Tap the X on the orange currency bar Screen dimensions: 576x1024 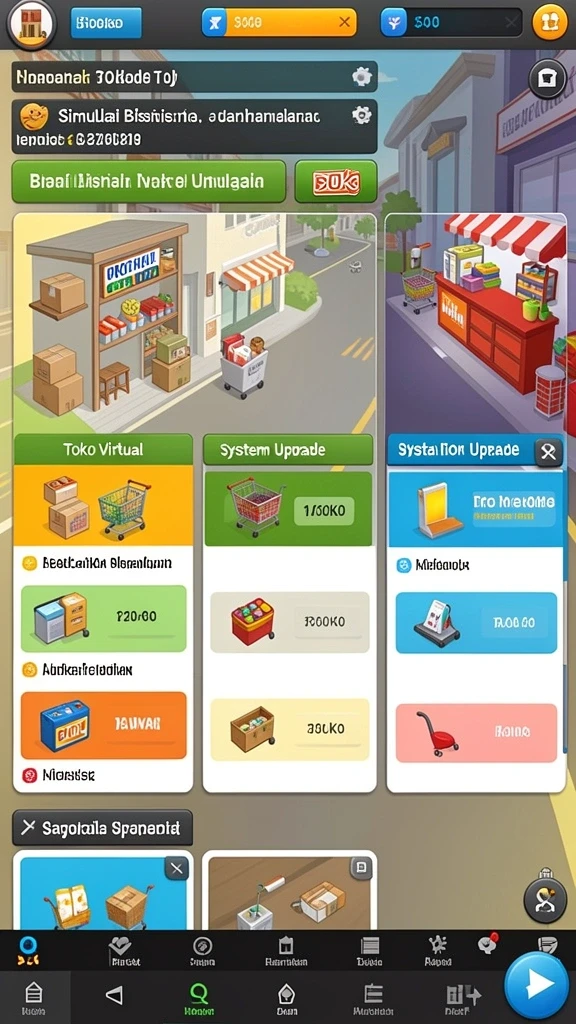tap(344, 22)
